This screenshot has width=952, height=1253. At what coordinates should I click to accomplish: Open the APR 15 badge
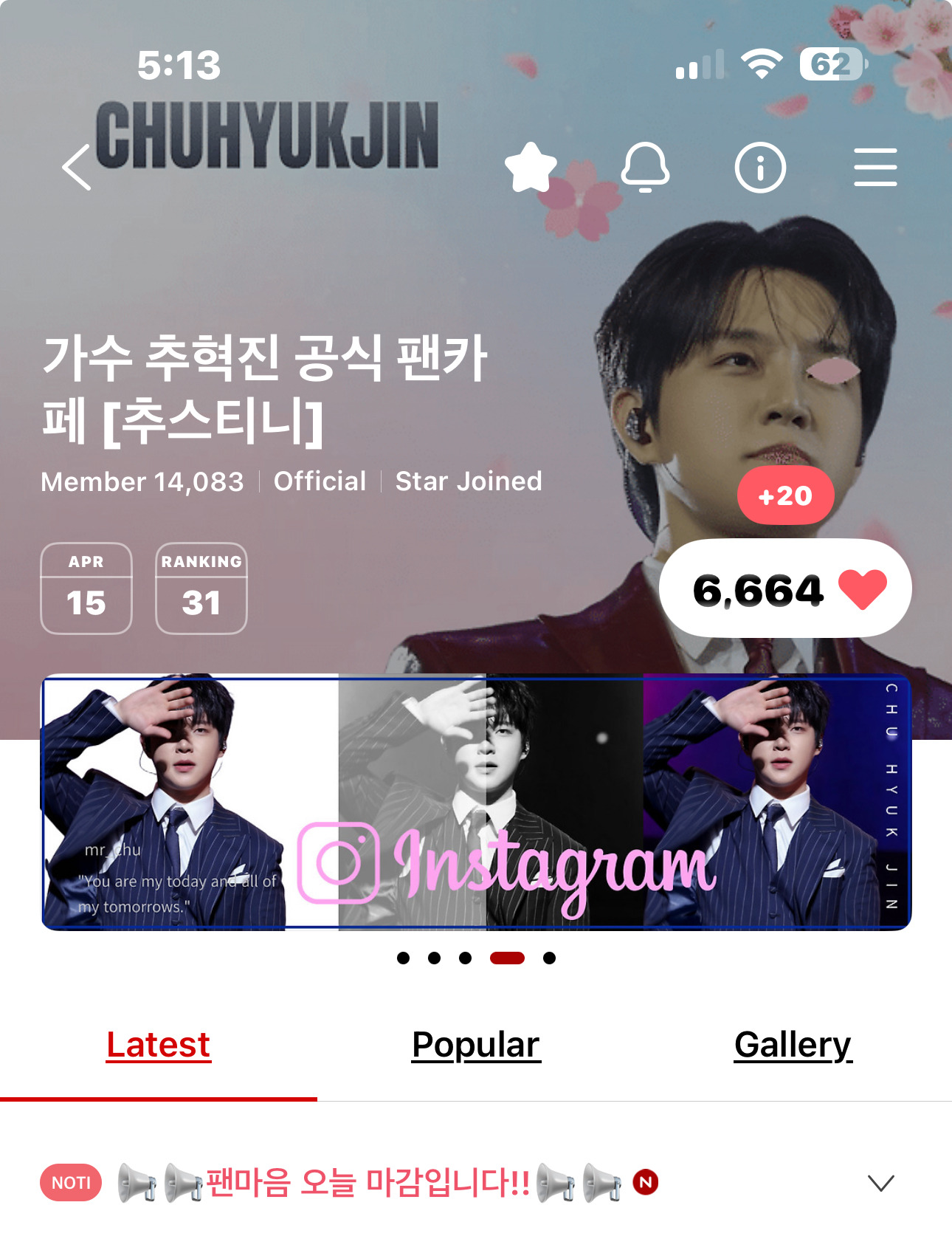point(86,588)
